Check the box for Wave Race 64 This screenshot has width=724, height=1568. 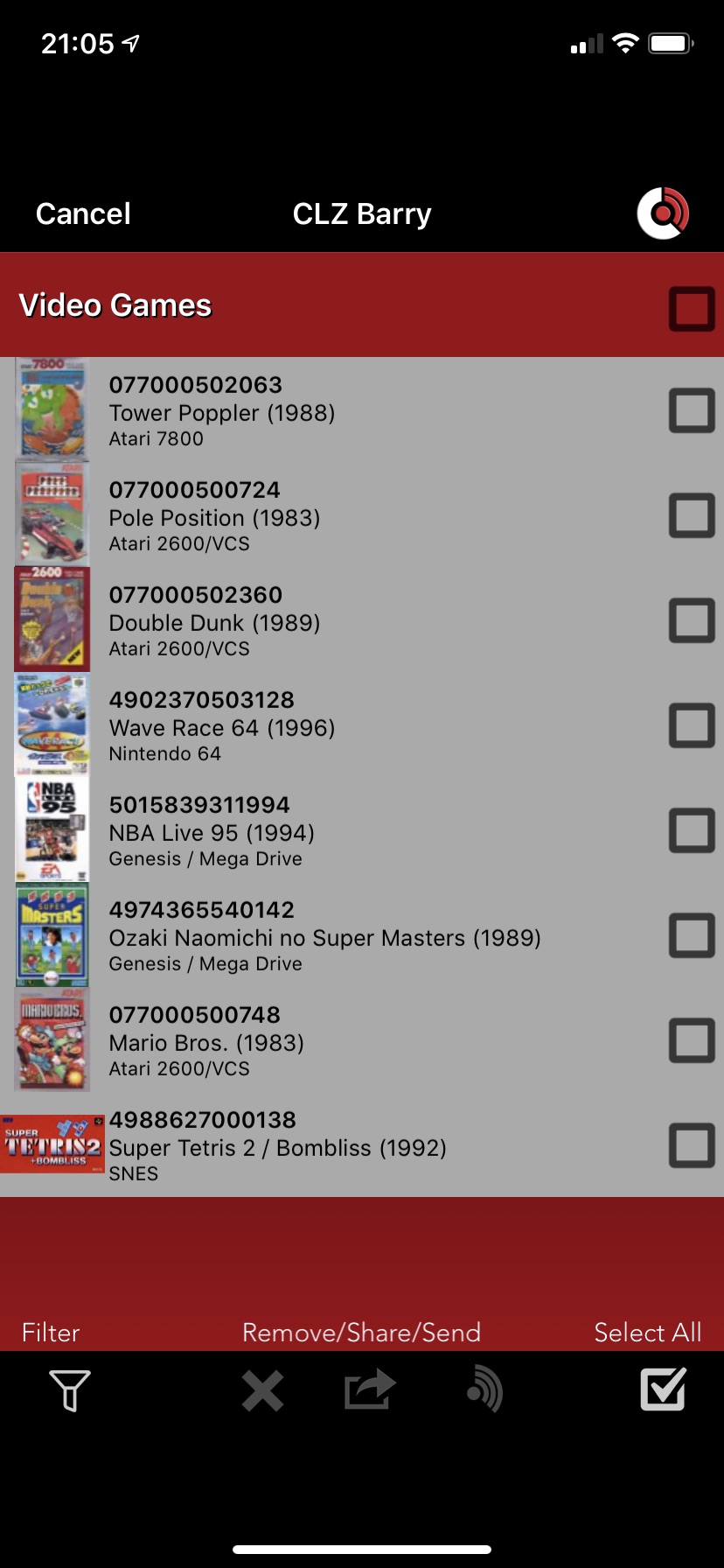tap(692, 725)
